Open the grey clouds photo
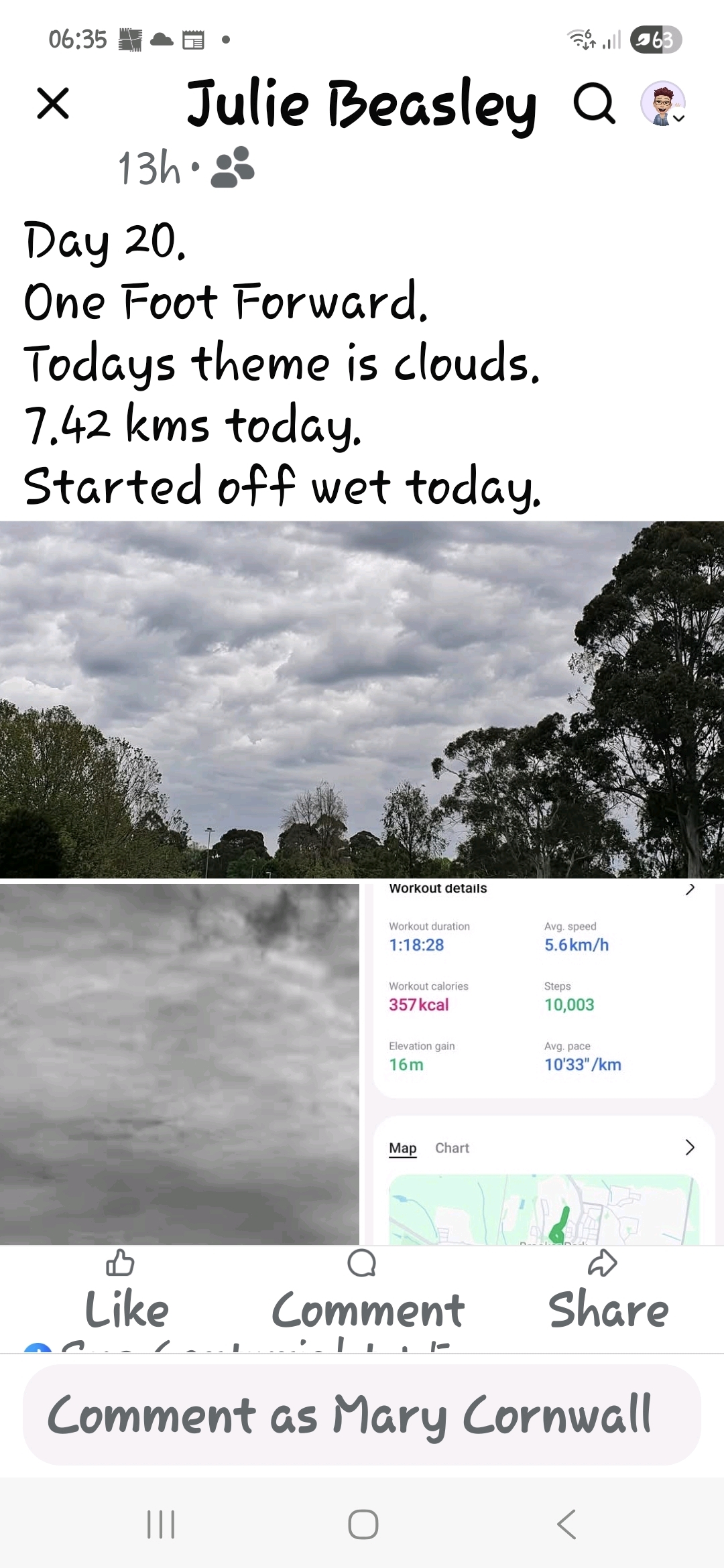Viewport: 724px width, 1568px height. coord(179,1063)
